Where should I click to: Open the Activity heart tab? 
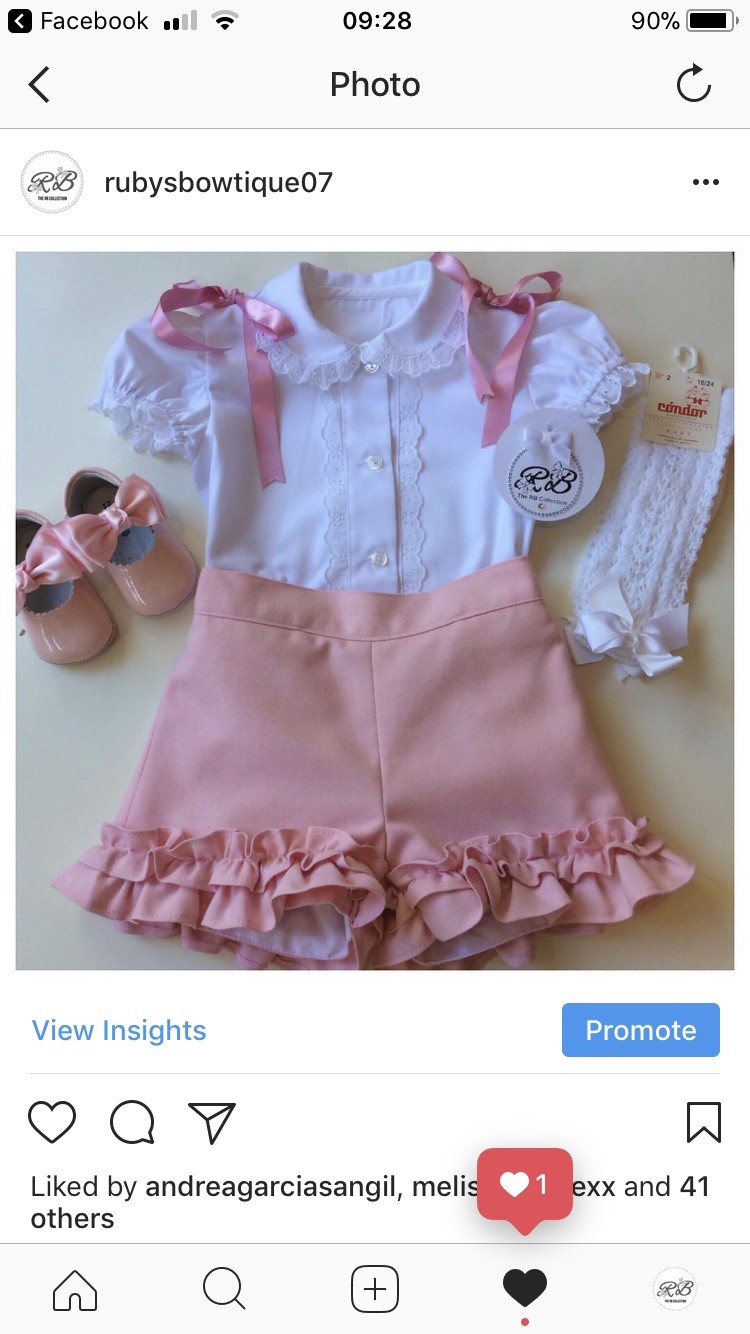click(525, 1289)
